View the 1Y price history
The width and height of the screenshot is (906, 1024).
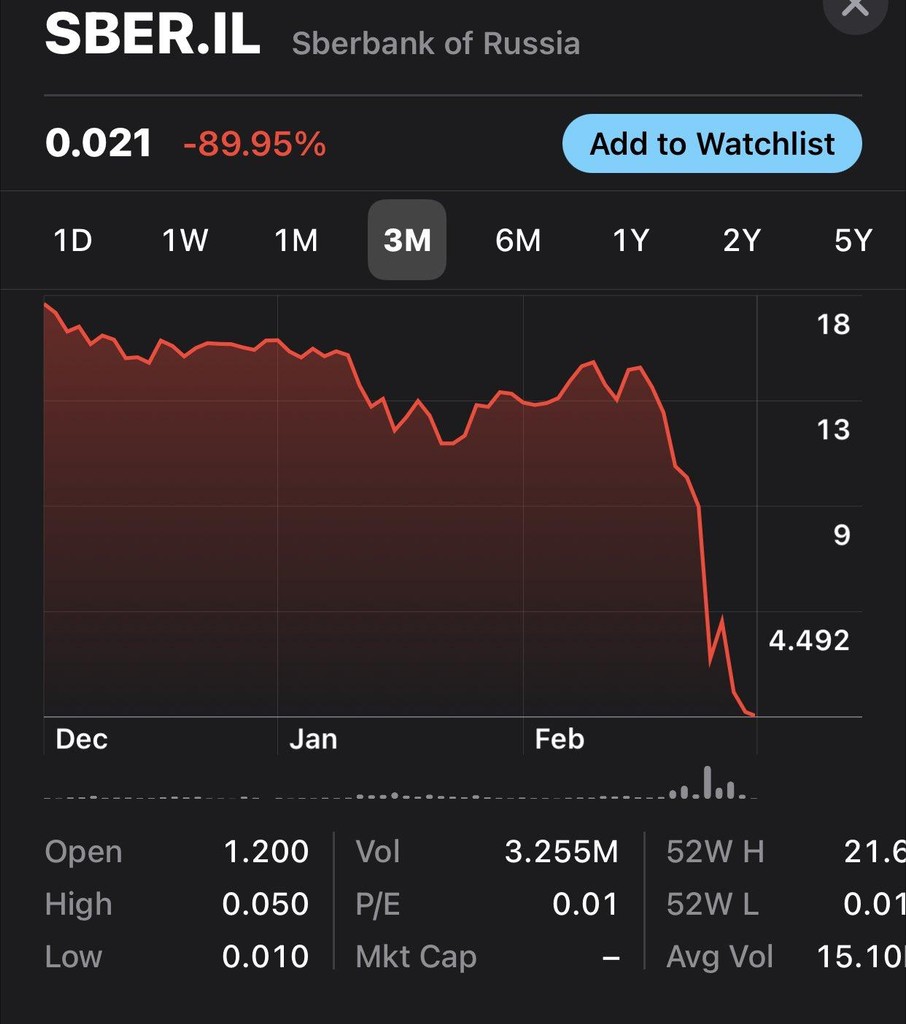click(x=630, y=241)
